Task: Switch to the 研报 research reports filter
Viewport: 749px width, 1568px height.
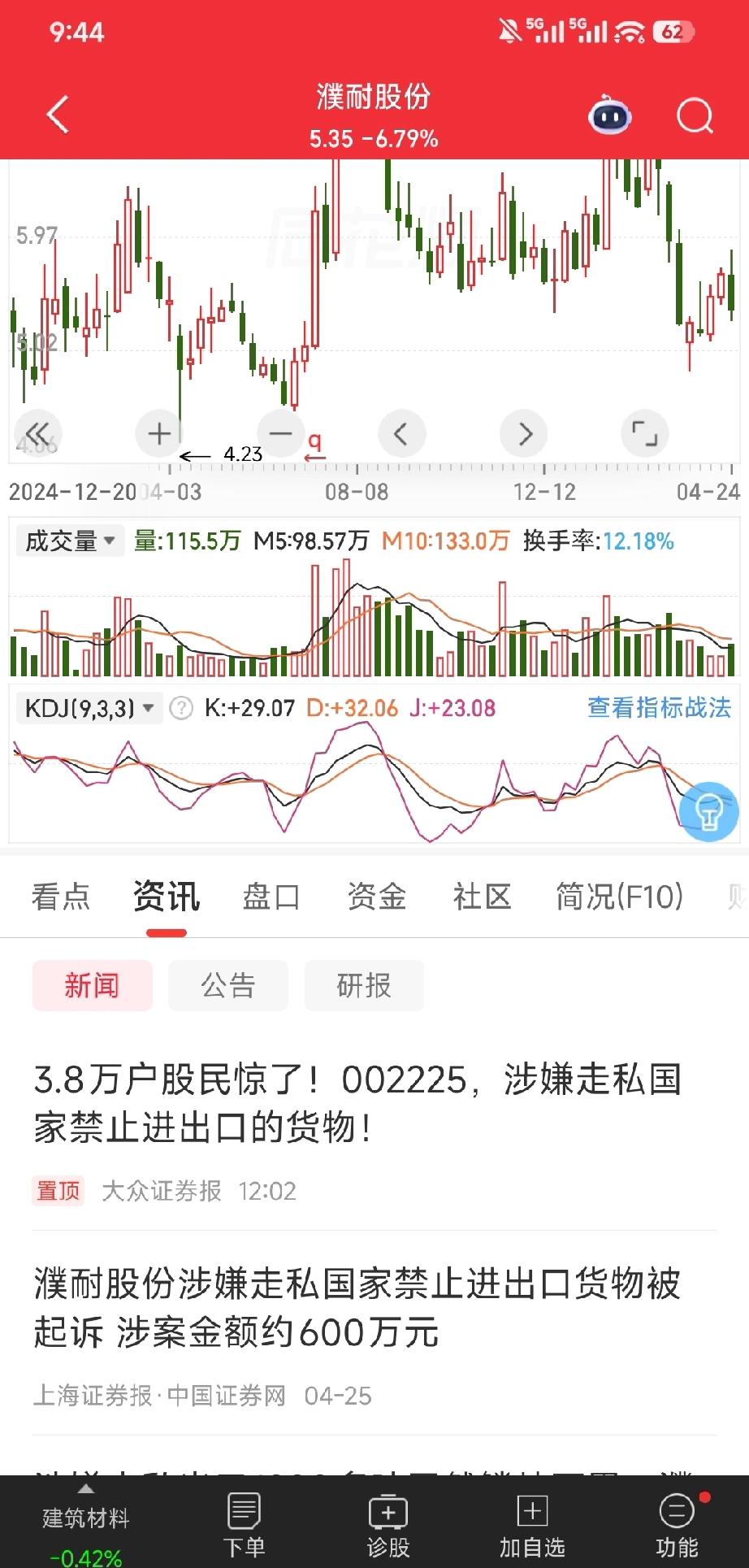Action: pyautogui.click(x=364, y=985)
